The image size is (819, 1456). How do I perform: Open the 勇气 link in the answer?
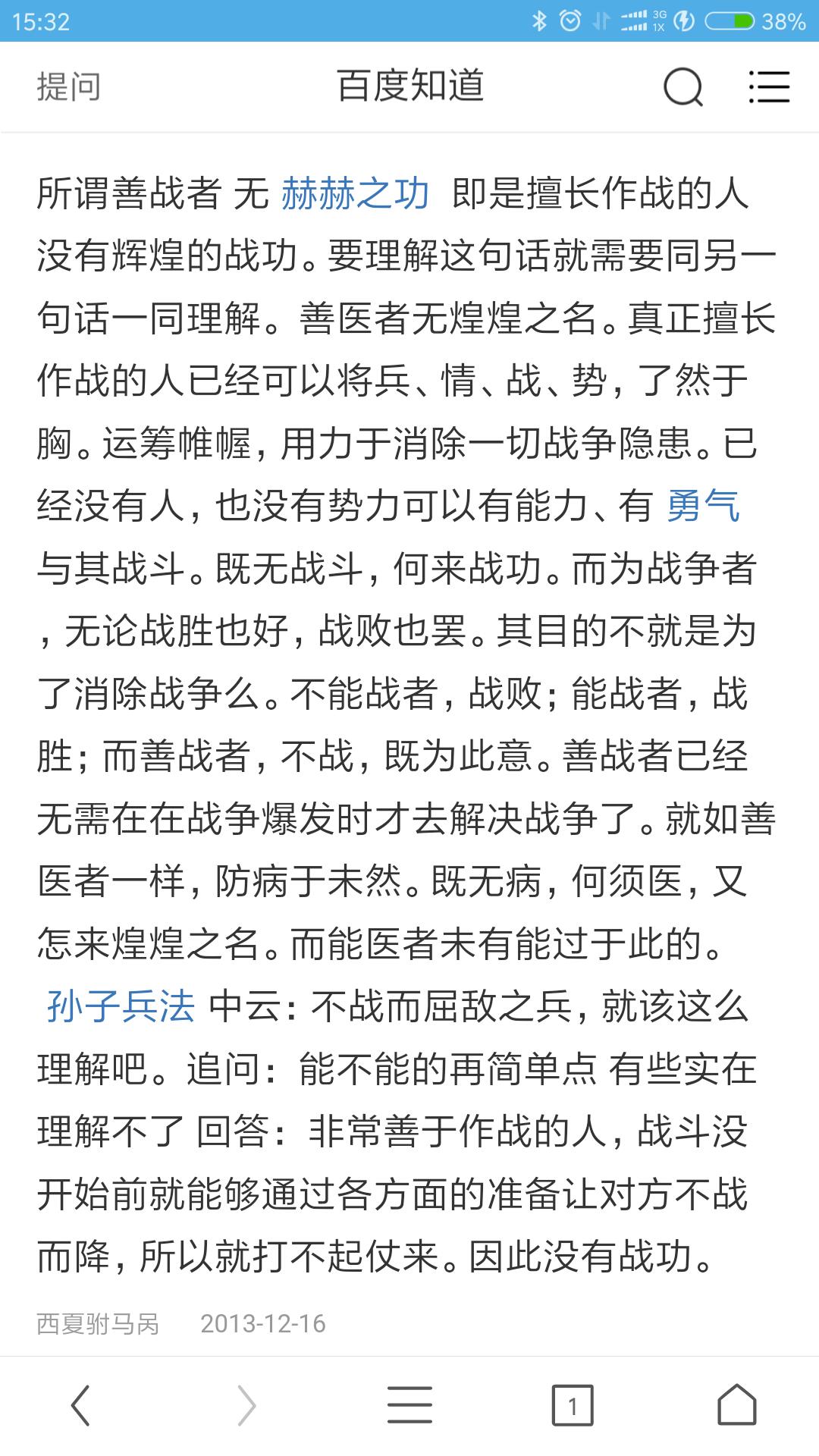pos(703,506)
